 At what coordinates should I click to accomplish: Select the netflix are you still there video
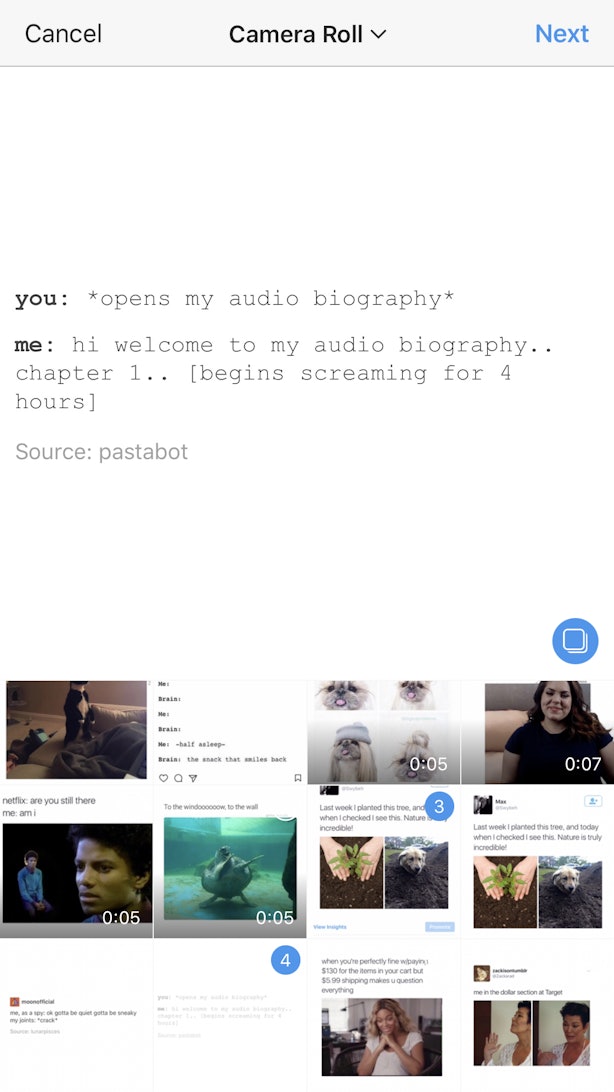(x=76, y=861)
